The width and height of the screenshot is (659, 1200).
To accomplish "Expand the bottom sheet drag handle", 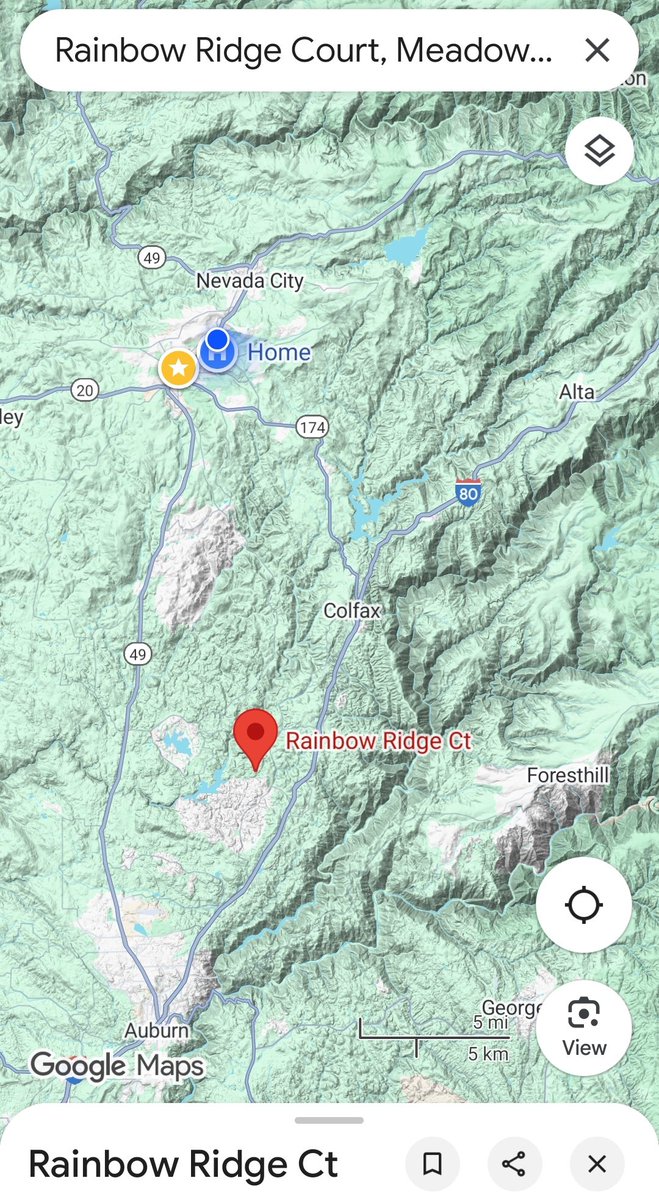I will click(329, 1121).
